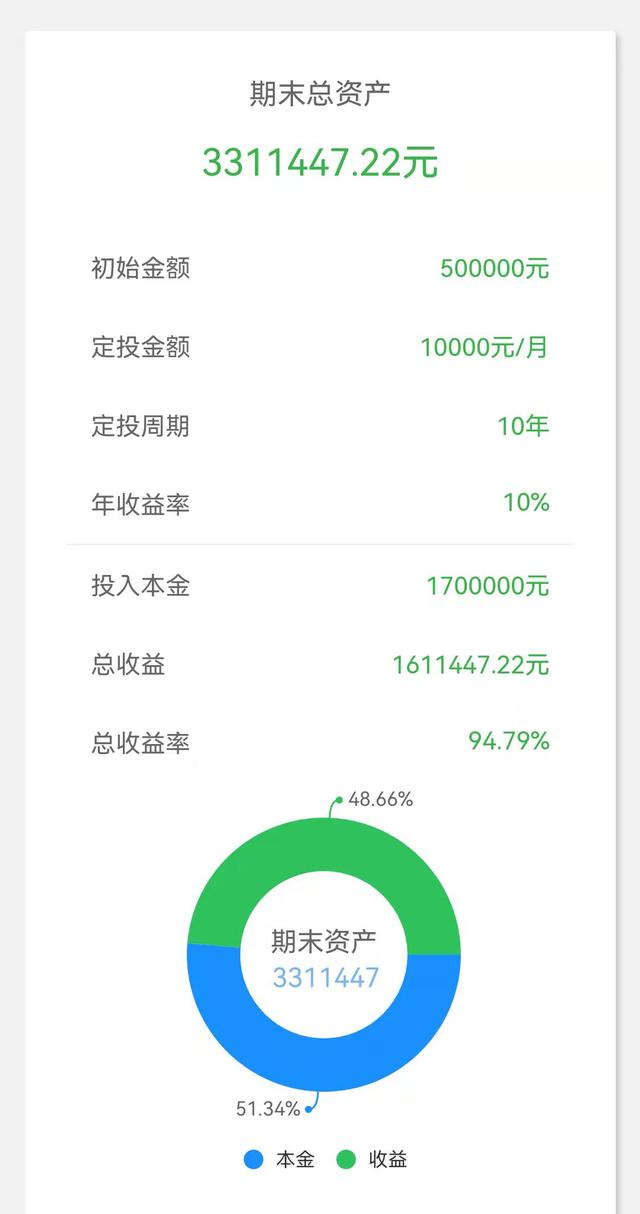
Task: Toggle the 收益 legend item
Action: [371, 1160]
